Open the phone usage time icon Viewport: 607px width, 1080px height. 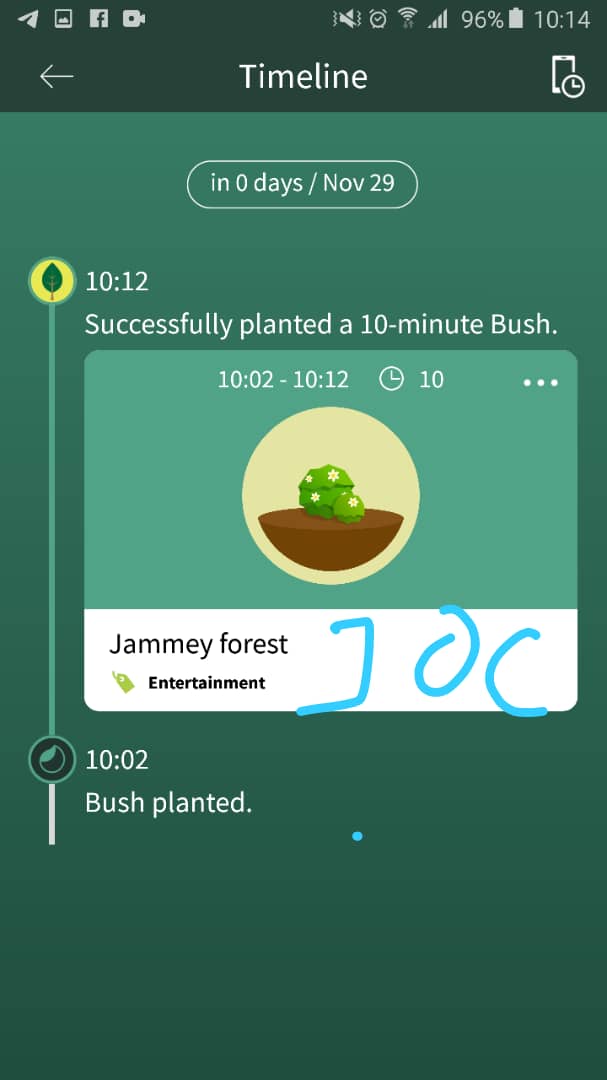point(567,76)
